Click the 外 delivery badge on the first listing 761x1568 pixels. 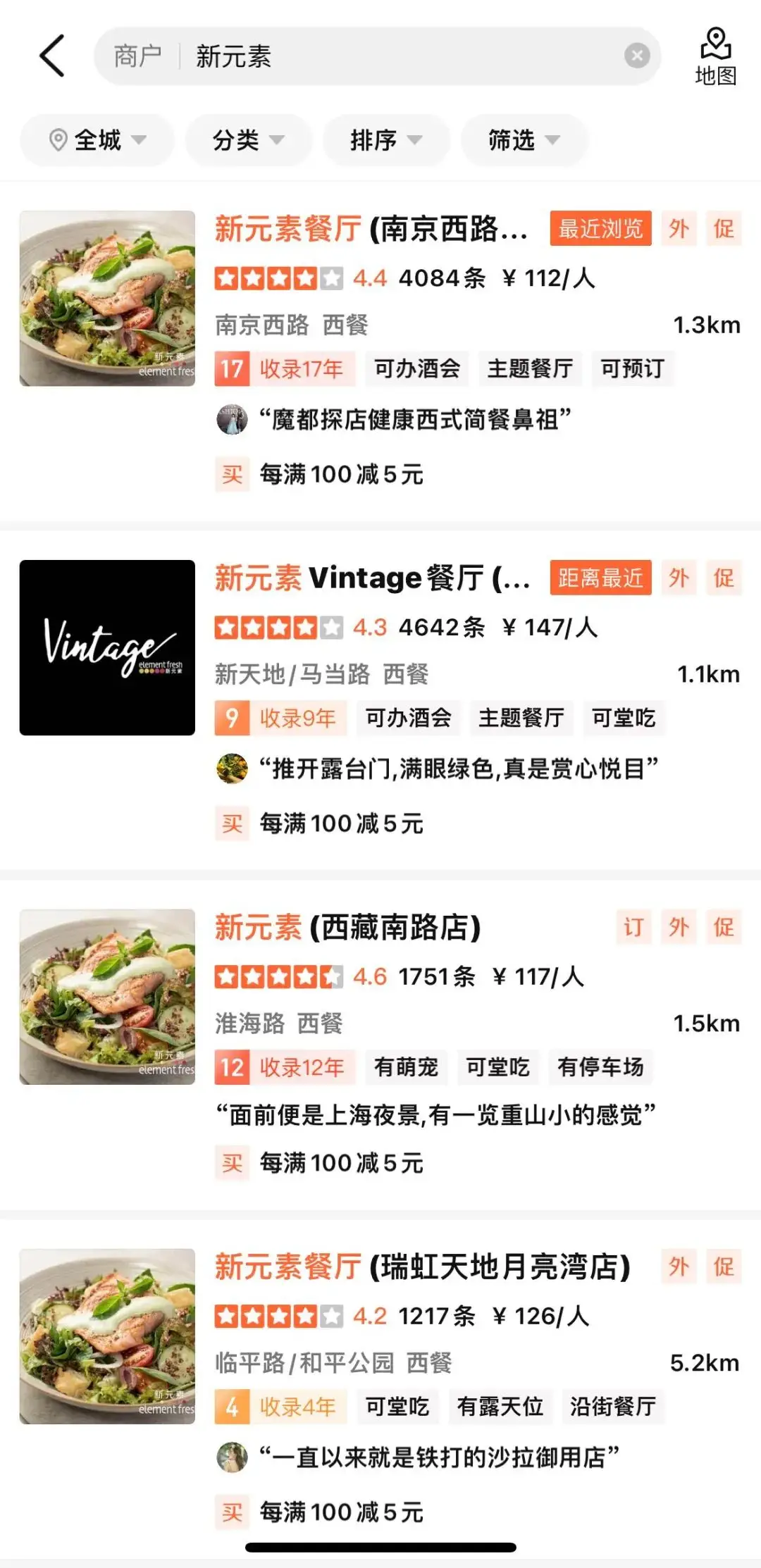[679, 229]
